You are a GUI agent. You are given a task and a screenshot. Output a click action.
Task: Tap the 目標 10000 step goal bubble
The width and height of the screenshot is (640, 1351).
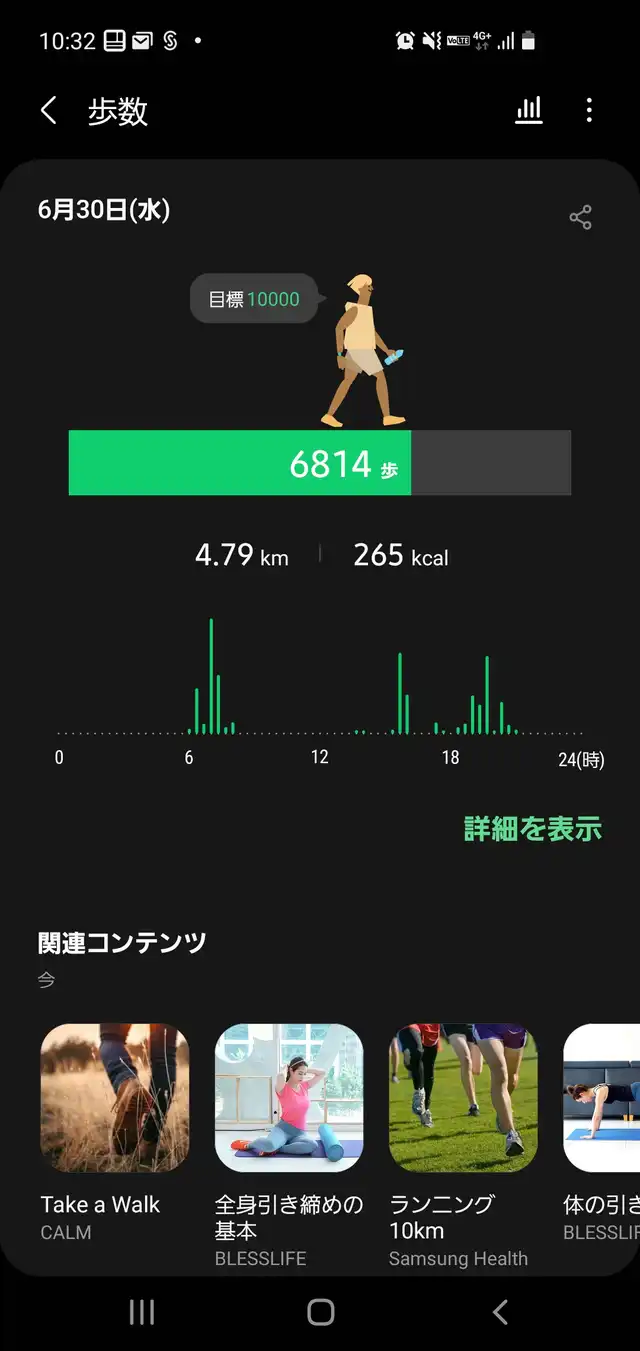254,299
